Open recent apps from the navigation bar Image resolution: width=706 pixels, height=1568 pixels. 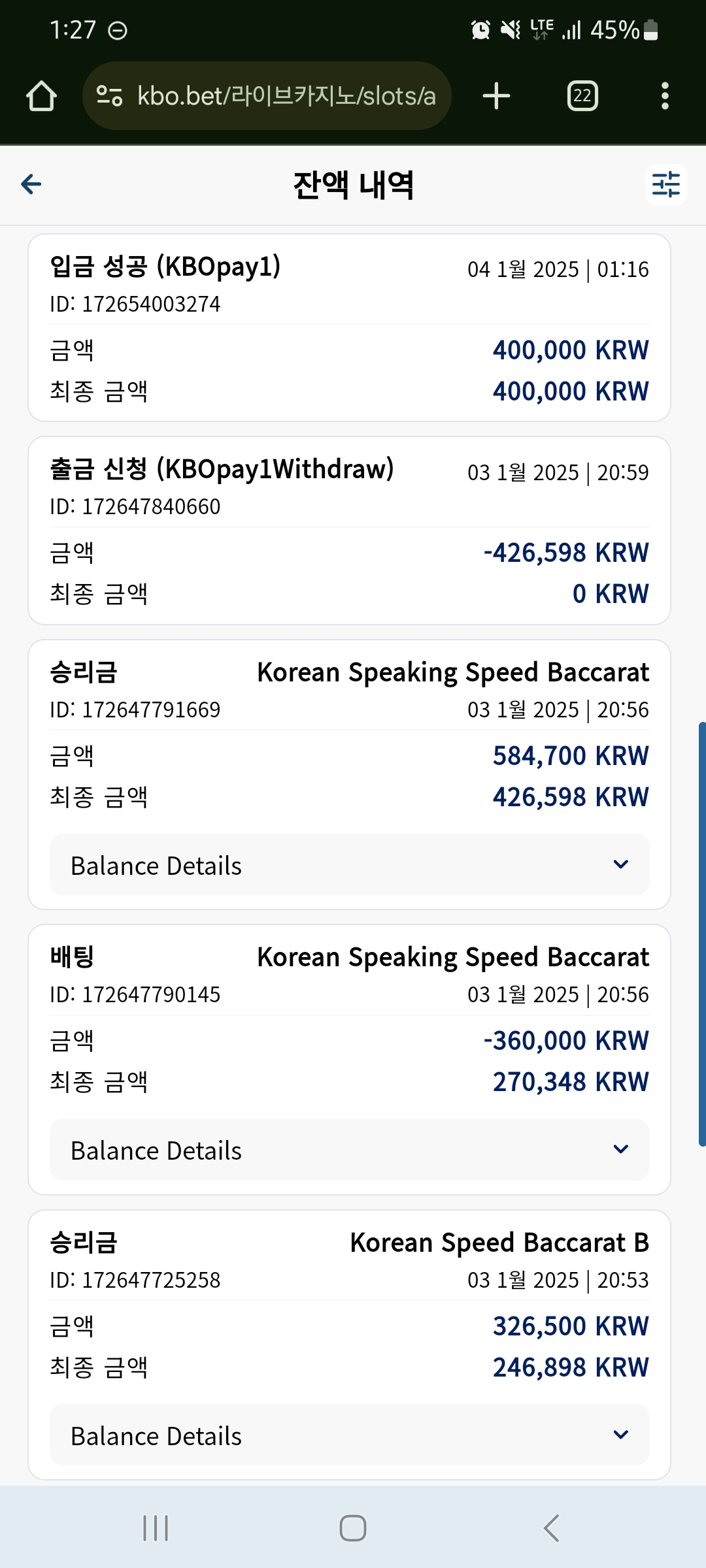pyautogui.click(x=156, y=1528)
